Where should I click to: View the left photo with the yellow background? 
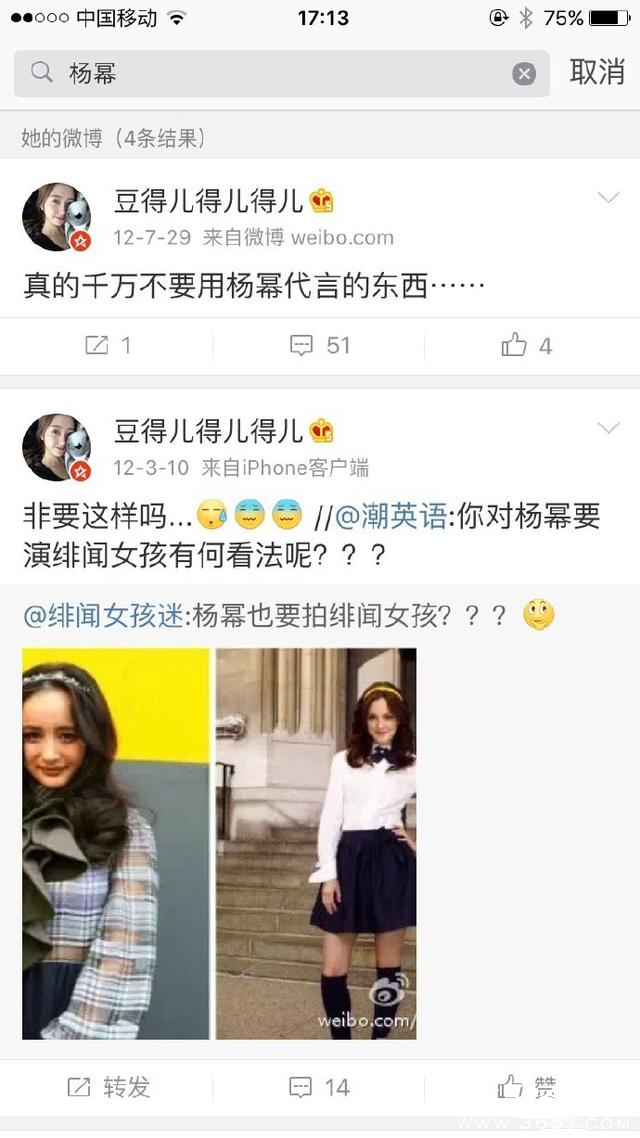coord(116,843)
